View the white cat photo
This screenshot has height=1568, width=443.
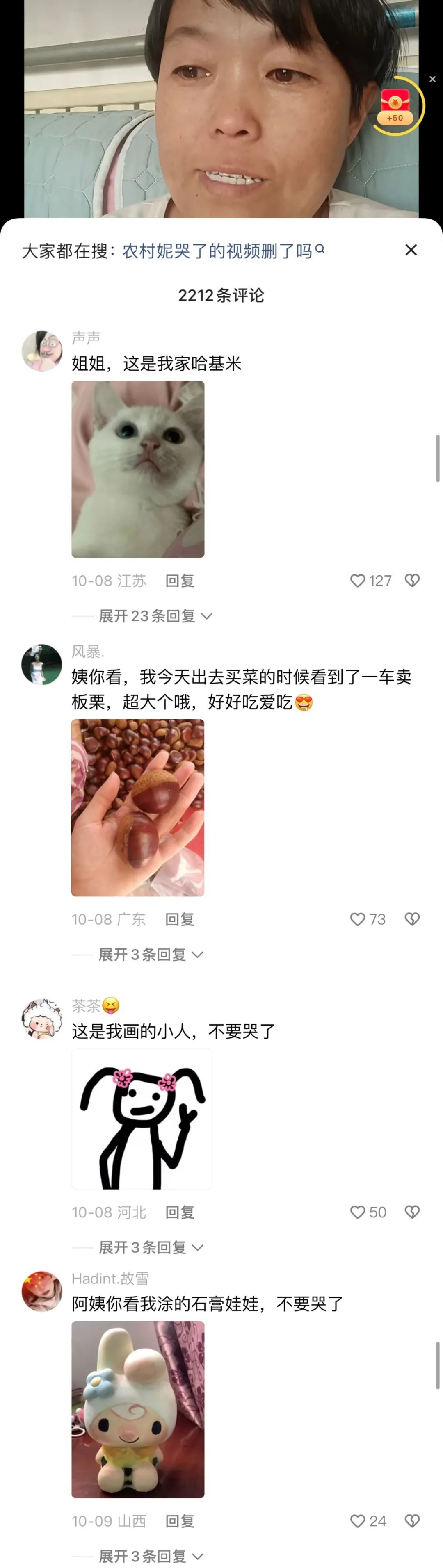click(138, 469)
